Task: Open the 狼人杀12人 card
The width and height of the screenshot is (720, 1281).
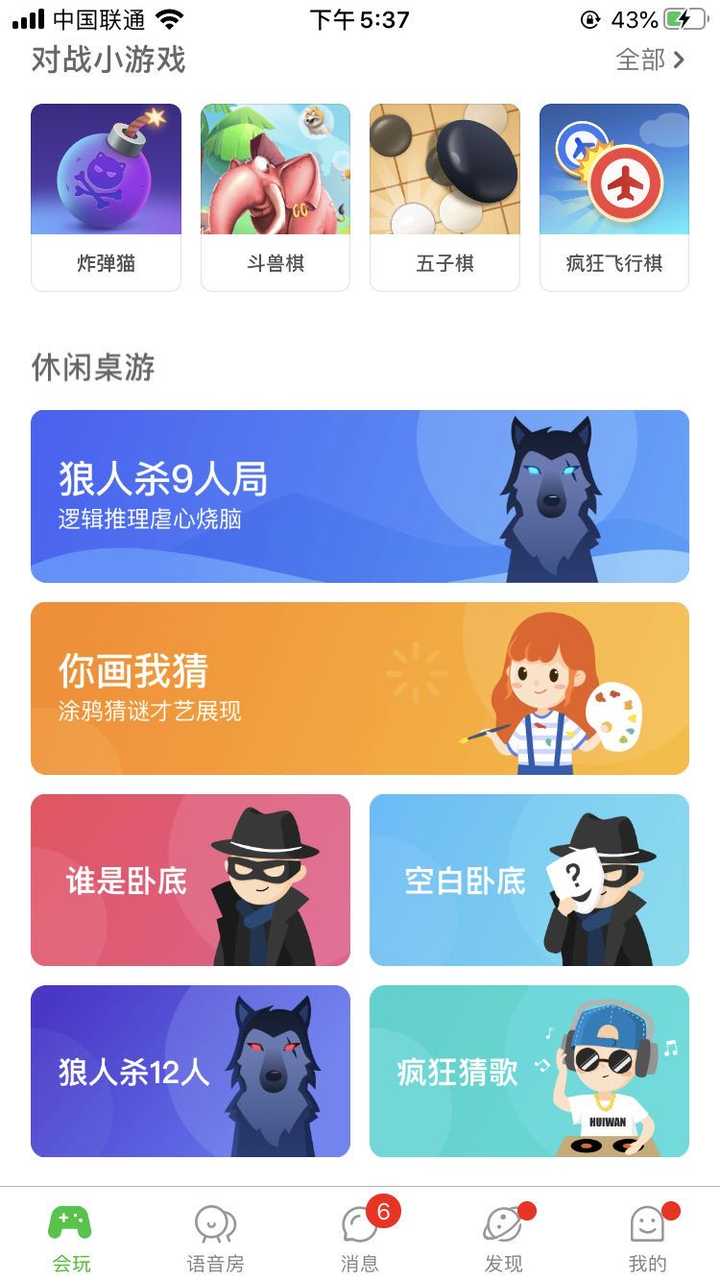Action: click(x=190, y=1072)
